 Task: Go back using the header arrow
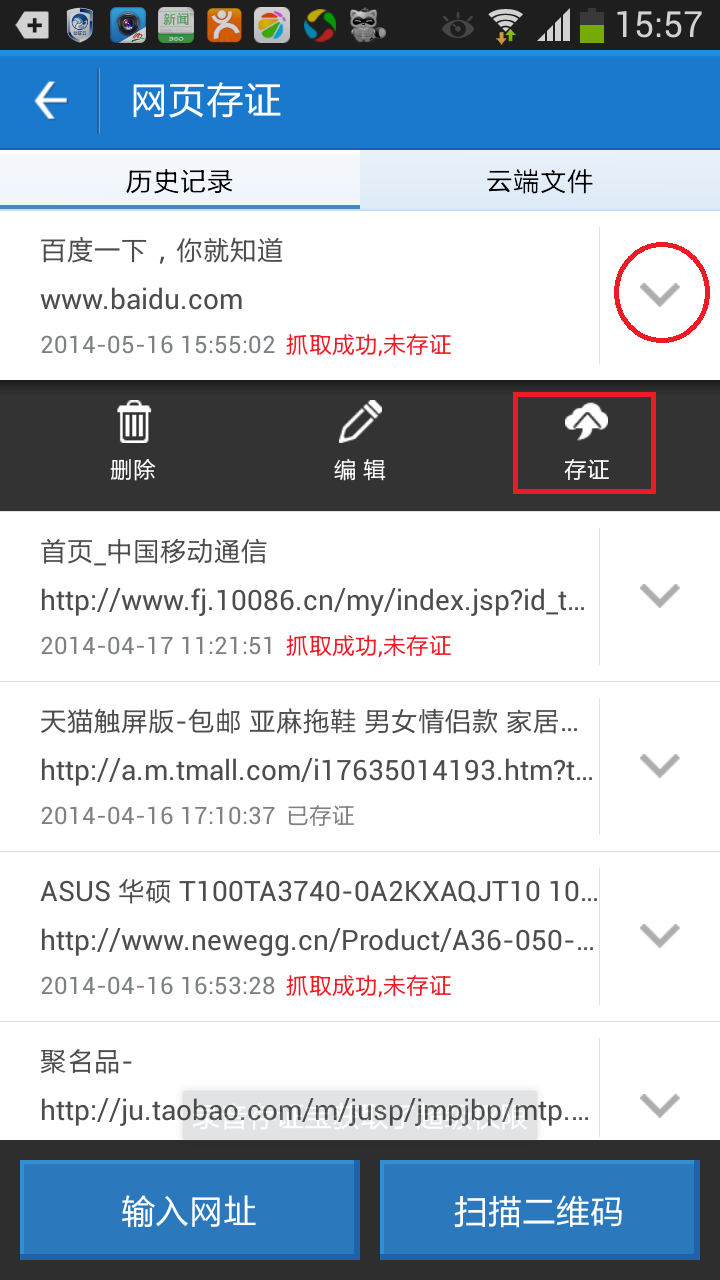point(50,101)
